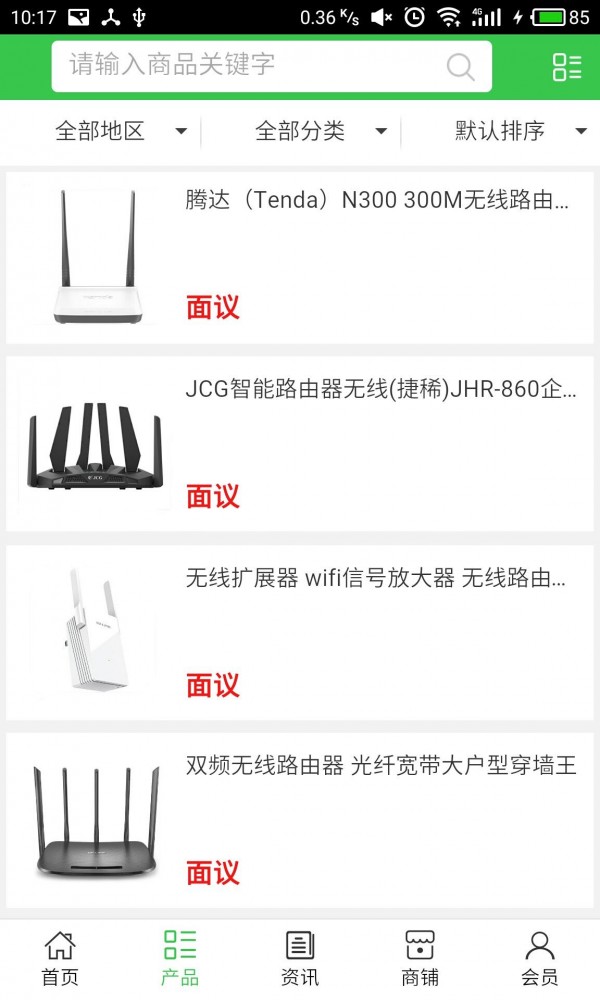Tap the product keyword search field
The image size is (600, 1000).
250,66
